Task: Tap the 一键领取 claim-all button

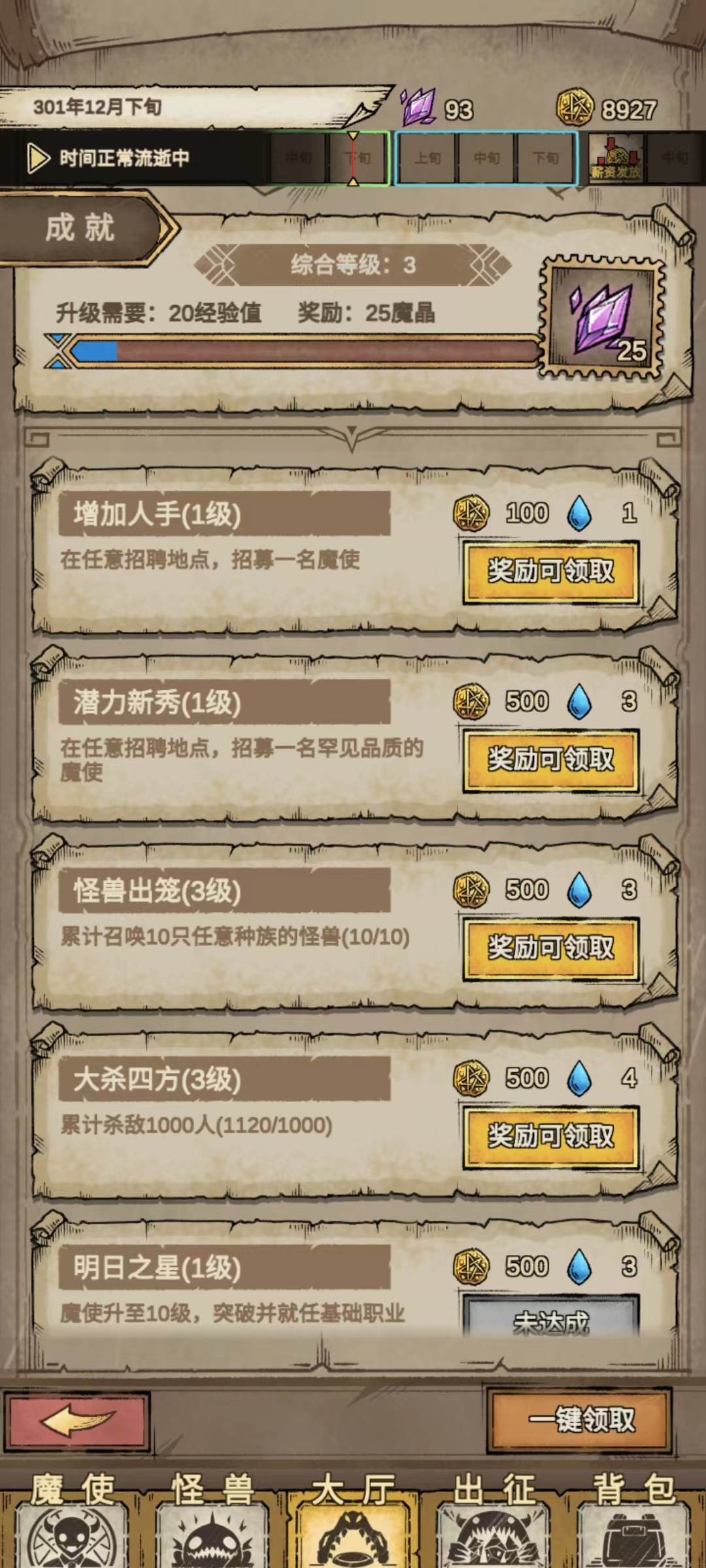Action: 580,1420
